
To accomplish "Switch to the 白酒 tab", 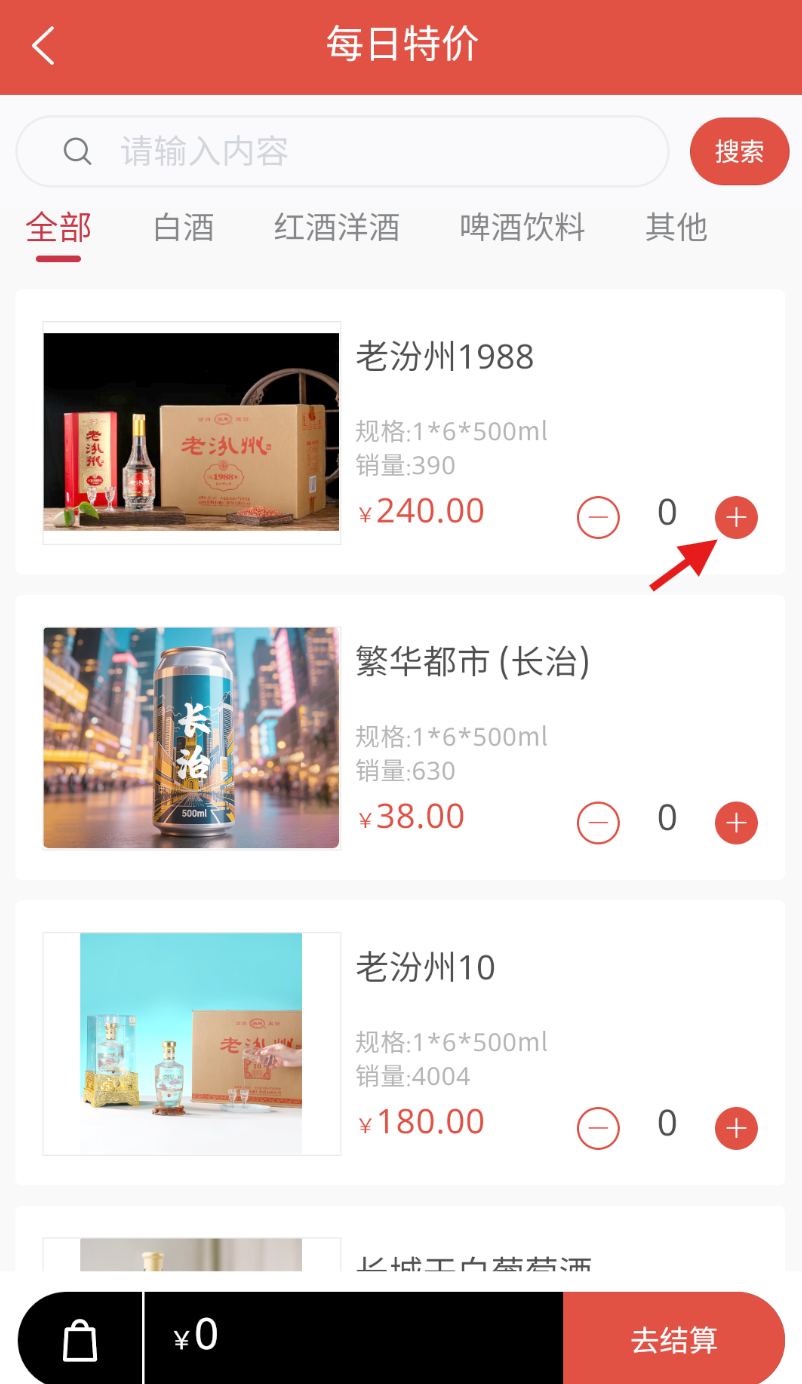I will click(184, 228).
